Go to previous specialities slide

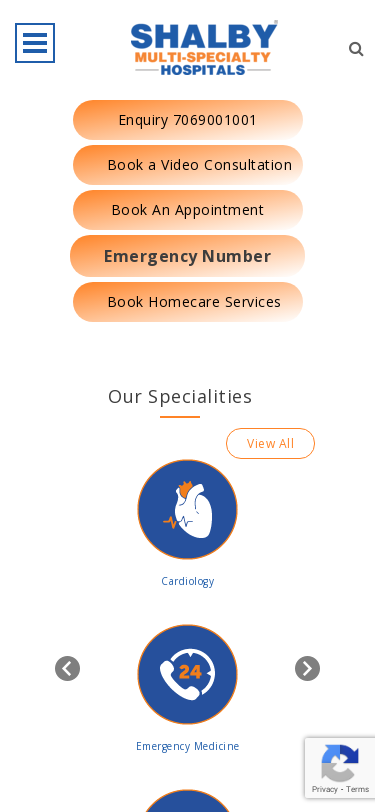point(67,669)
